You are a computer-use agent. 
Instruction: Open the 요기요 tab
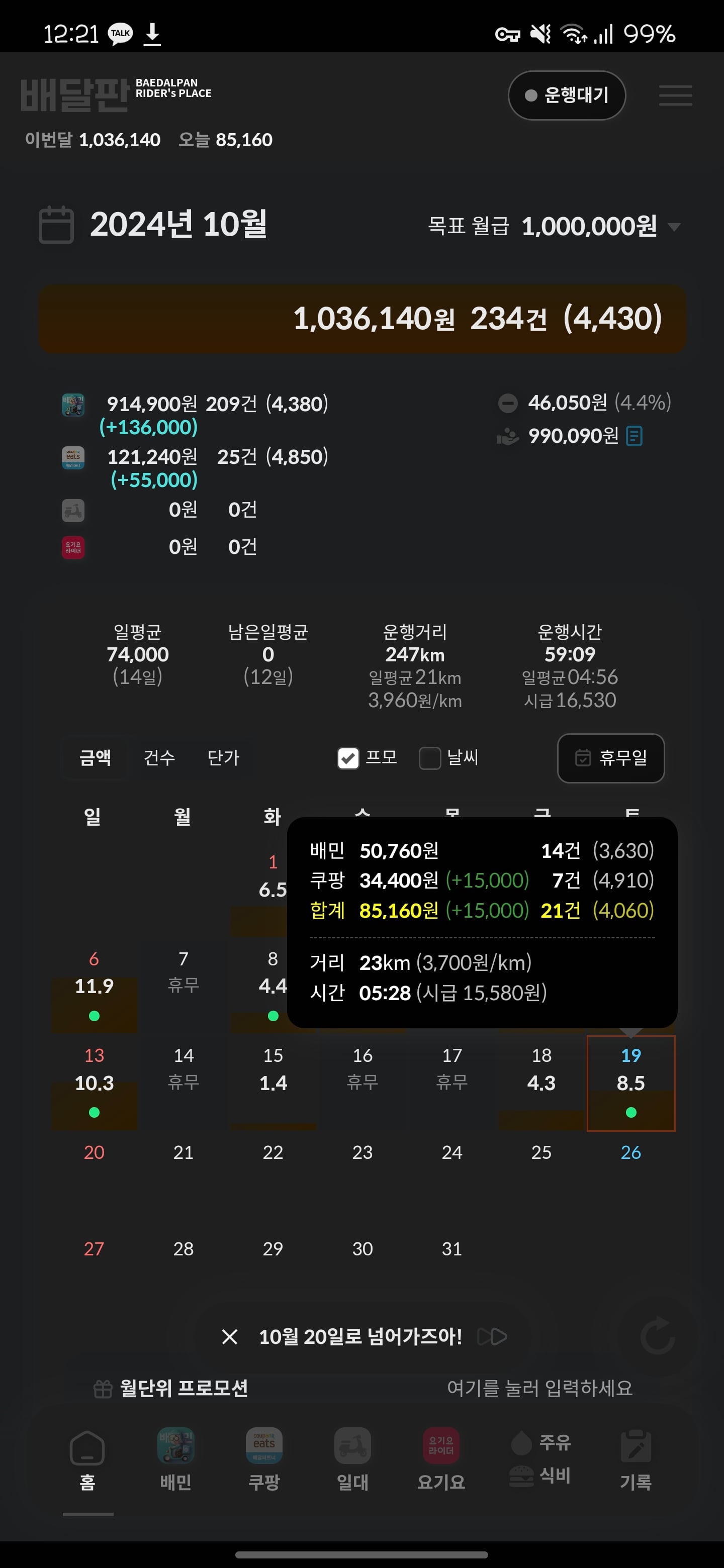click(x=441, y=1458)
